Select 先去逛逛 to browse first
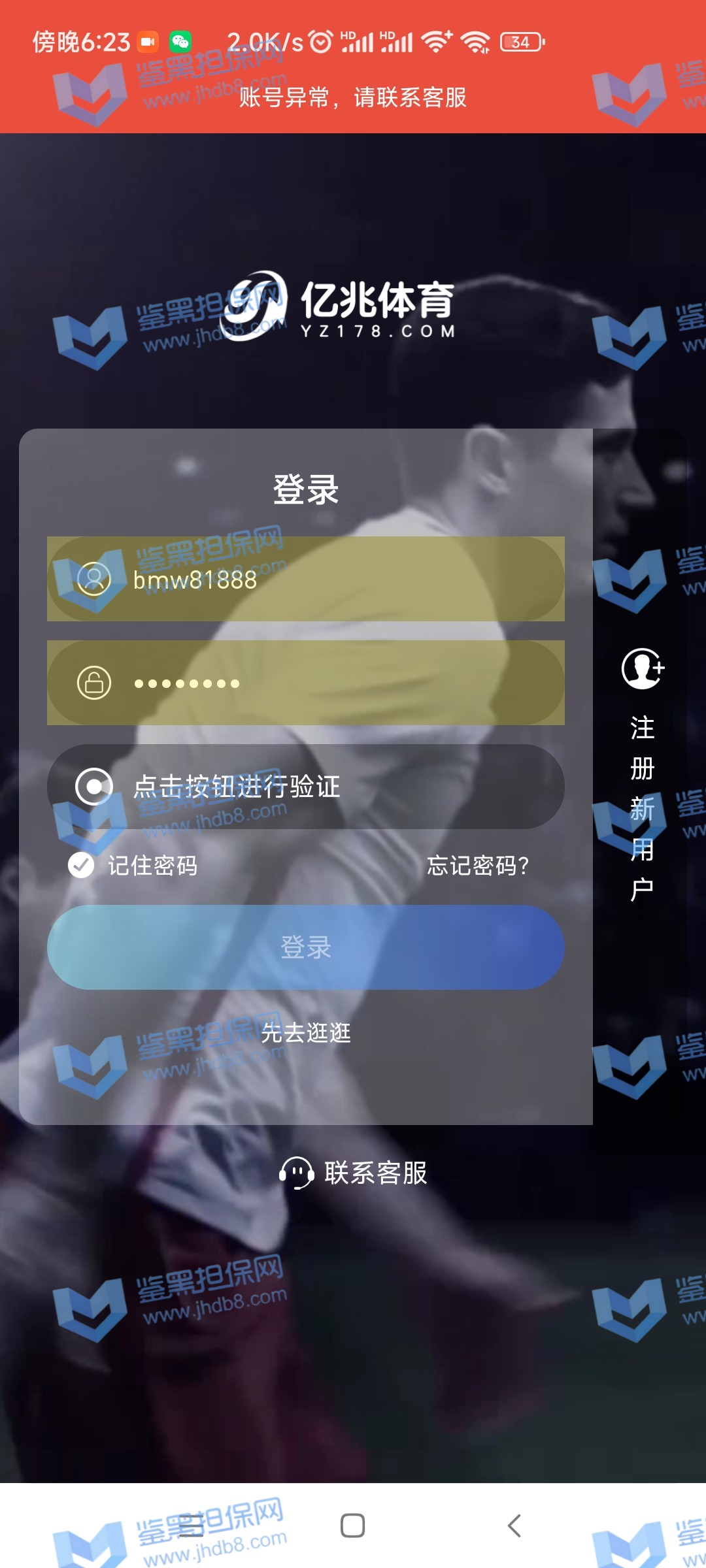Screen dimensions: 706x1568 click(306, 1033)
